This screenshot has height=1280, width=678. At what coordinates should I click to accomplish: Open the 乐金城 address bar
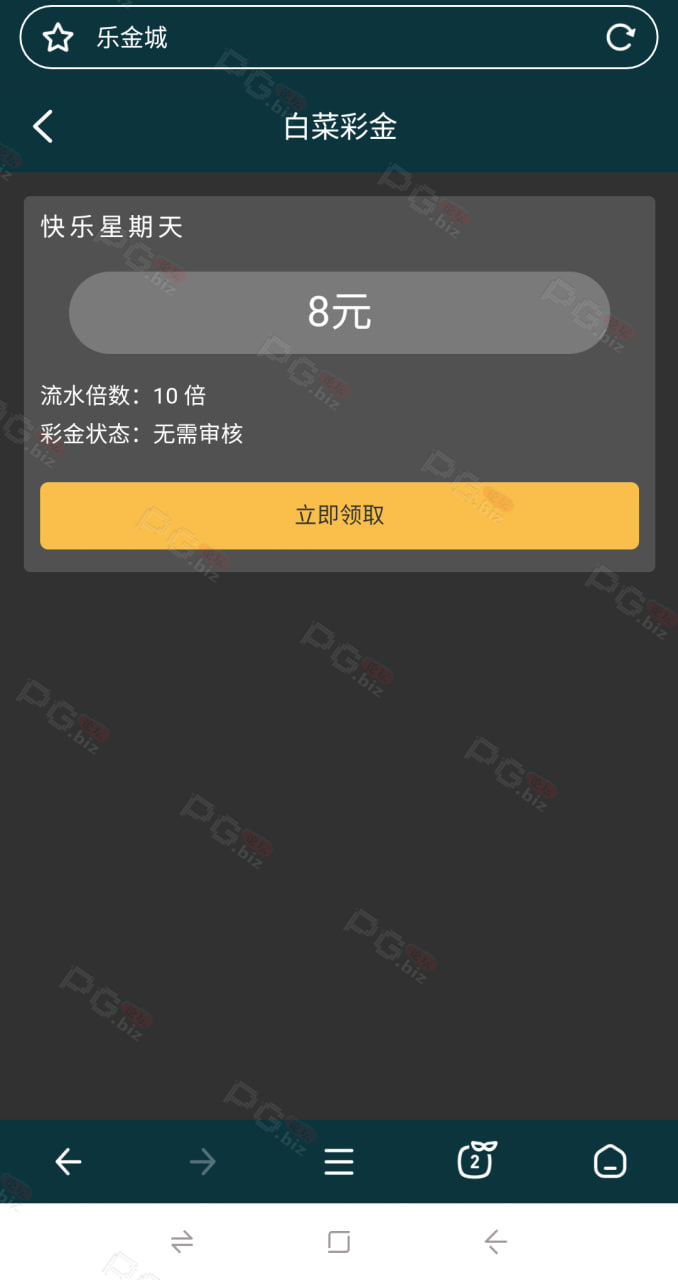339,38
